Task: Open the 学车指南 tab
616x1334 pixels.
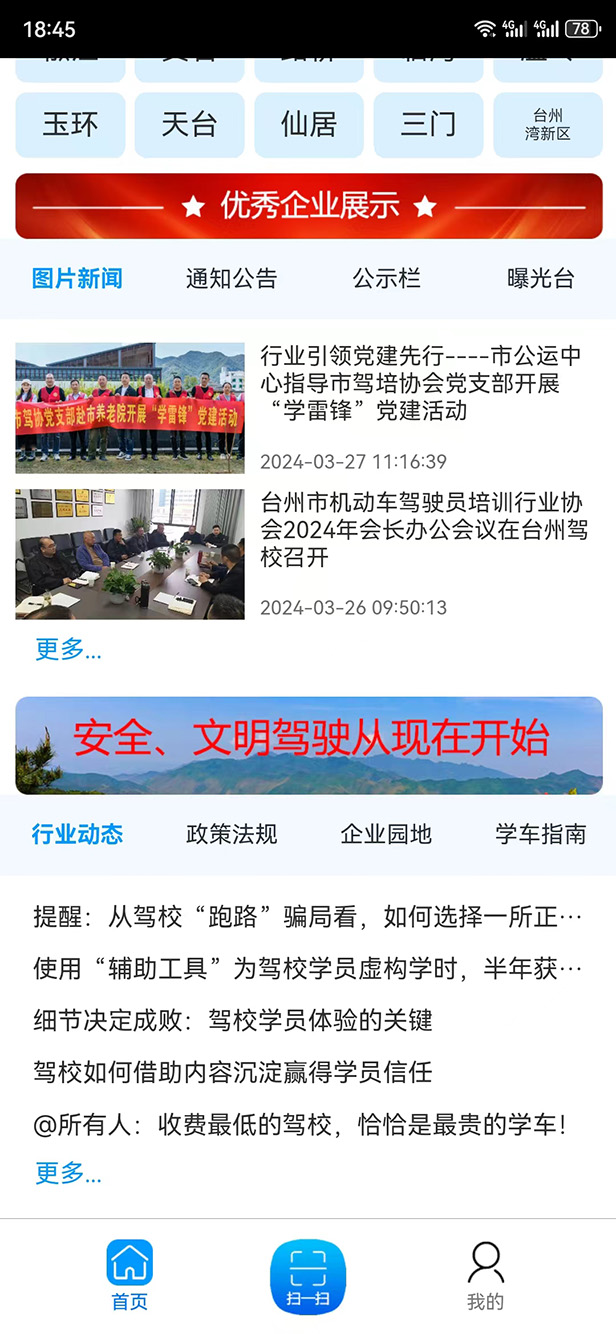Action: pyautogui.click(x=541, y=834)
